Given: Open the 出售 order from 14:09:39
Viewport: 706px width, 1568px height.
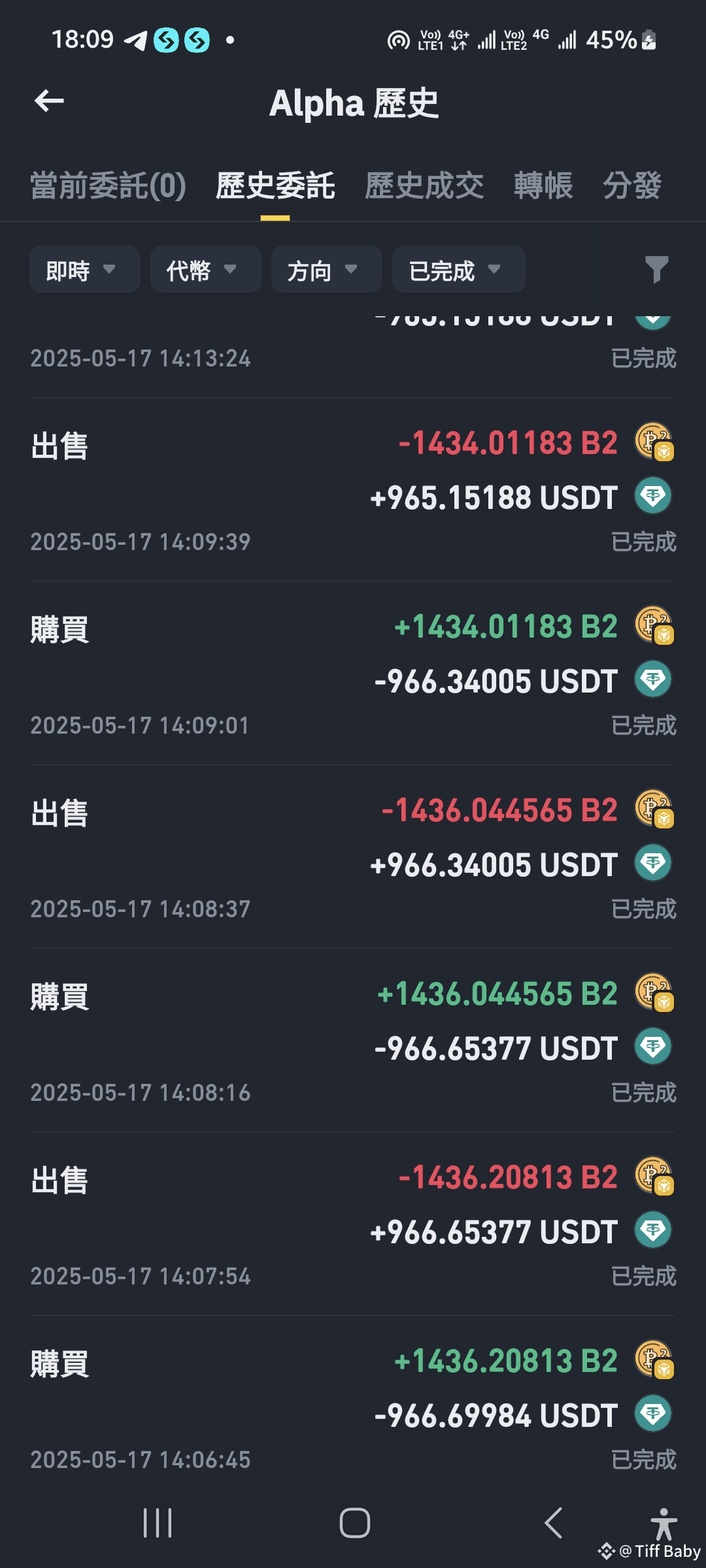Looking at the screenshot, I should [353, 490].
